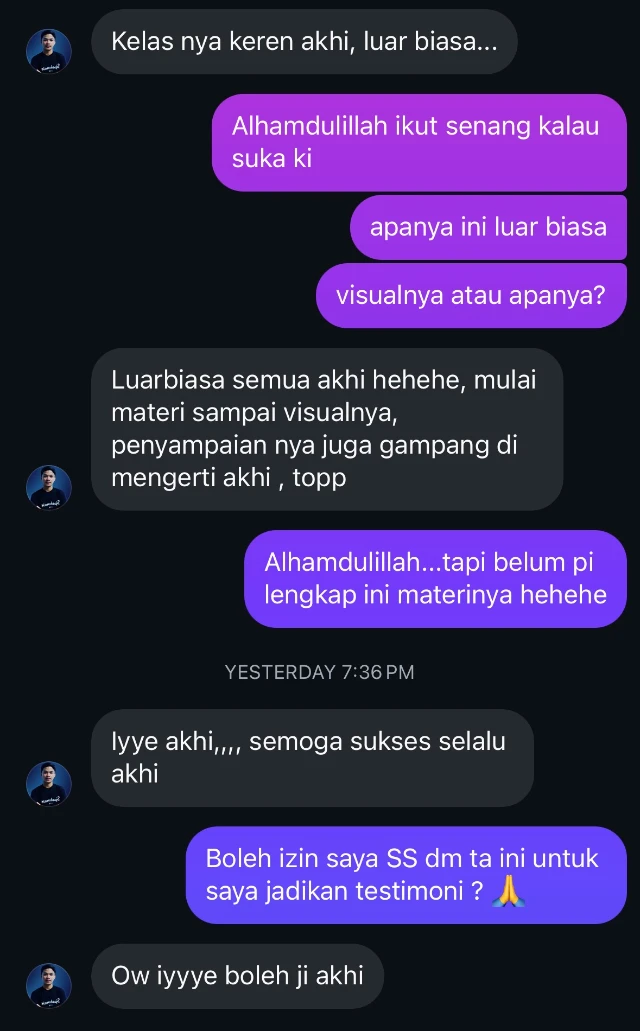Viewport: 640px width, 1031px height.
Task: Tap profile picture next to "Luarbiasa semua akhi" message
Action: coord(48,487)
